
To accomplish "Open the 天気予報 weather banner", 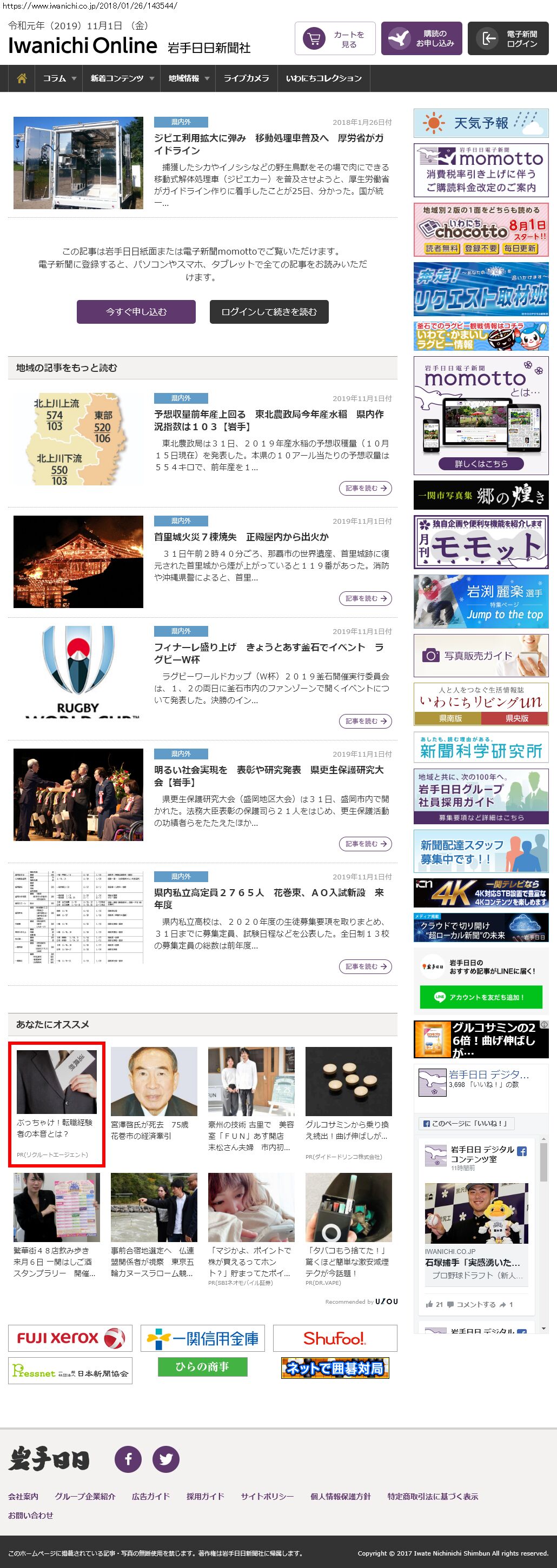I will 480,123.
